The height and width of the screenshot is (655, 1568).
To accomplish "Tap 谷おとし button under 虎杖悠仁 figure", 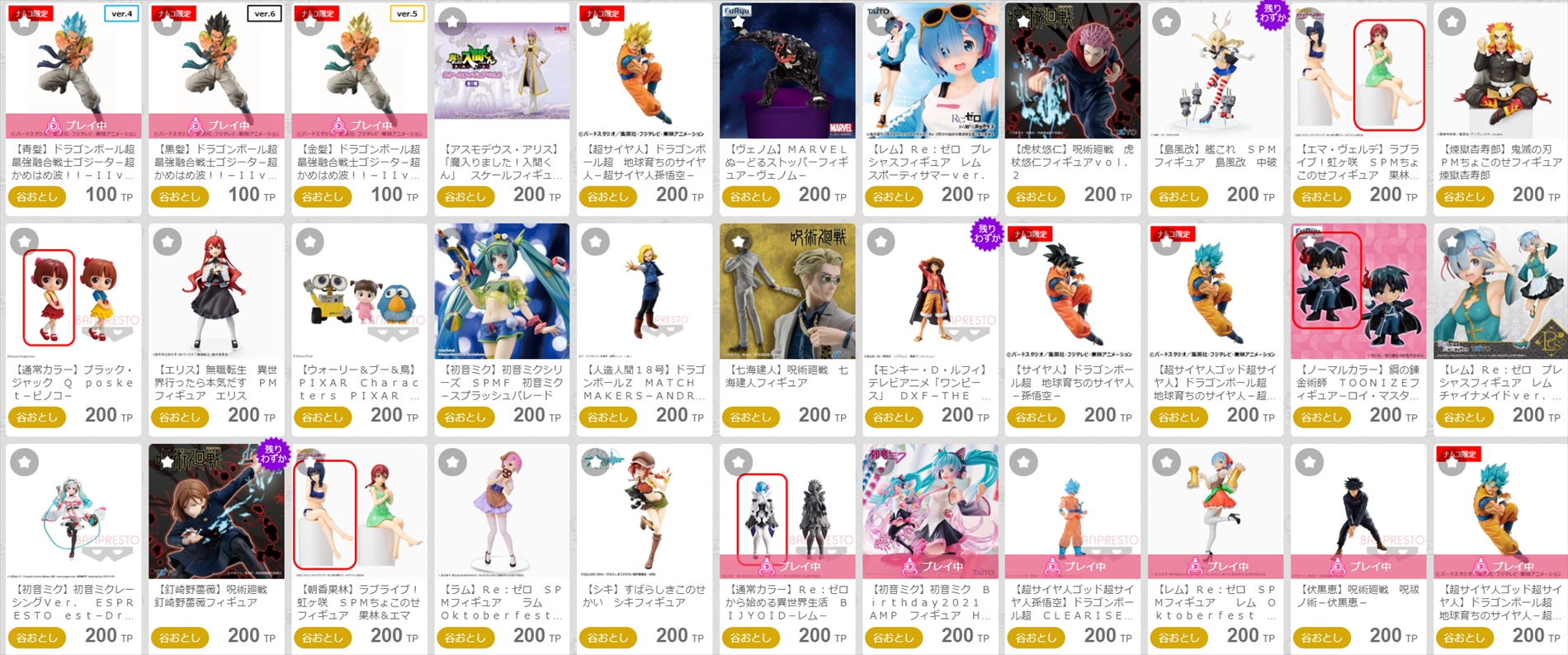I will click(1037, 196).
